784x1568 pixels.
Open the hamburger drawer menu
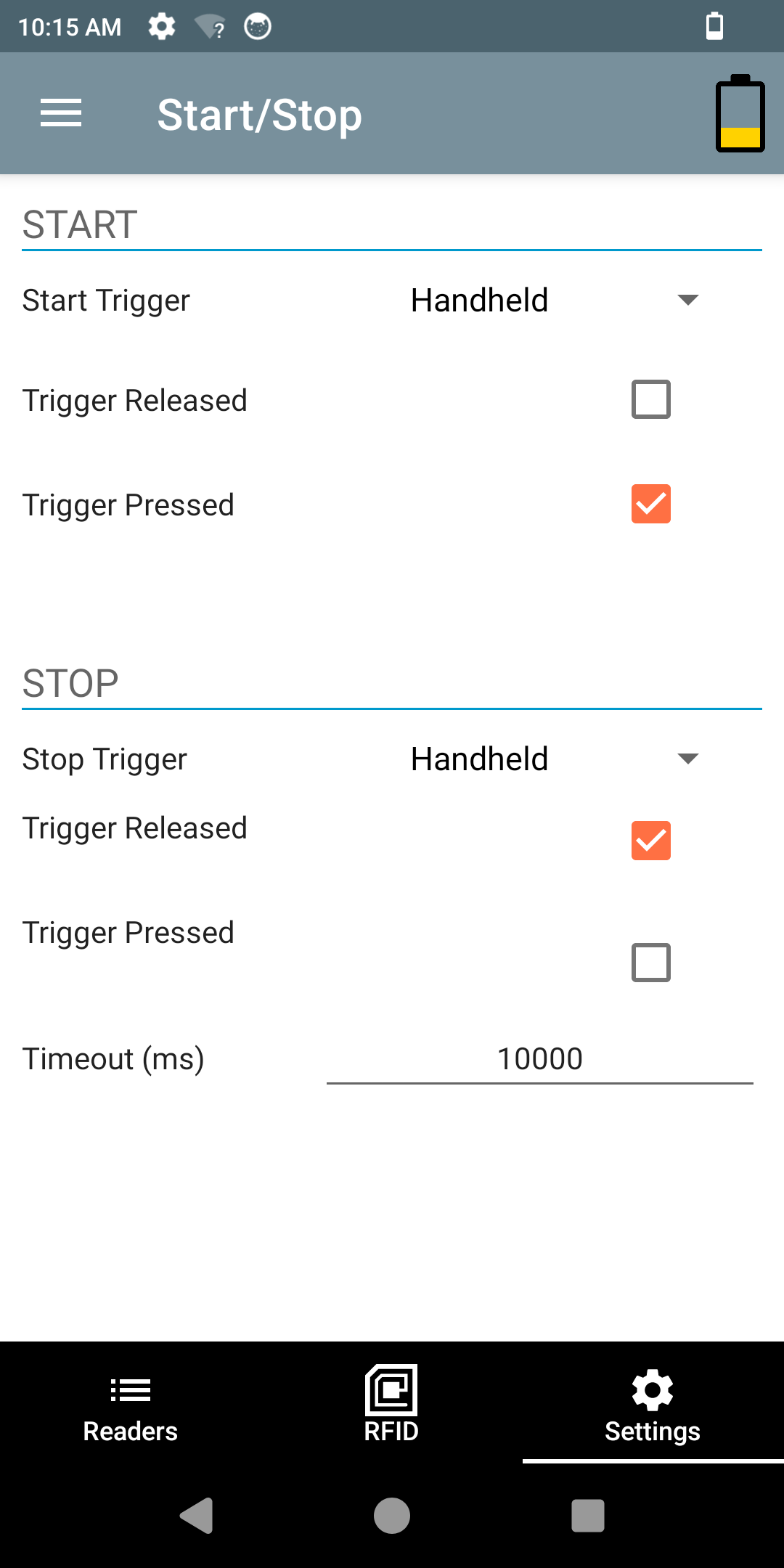[x=61, y=114]
